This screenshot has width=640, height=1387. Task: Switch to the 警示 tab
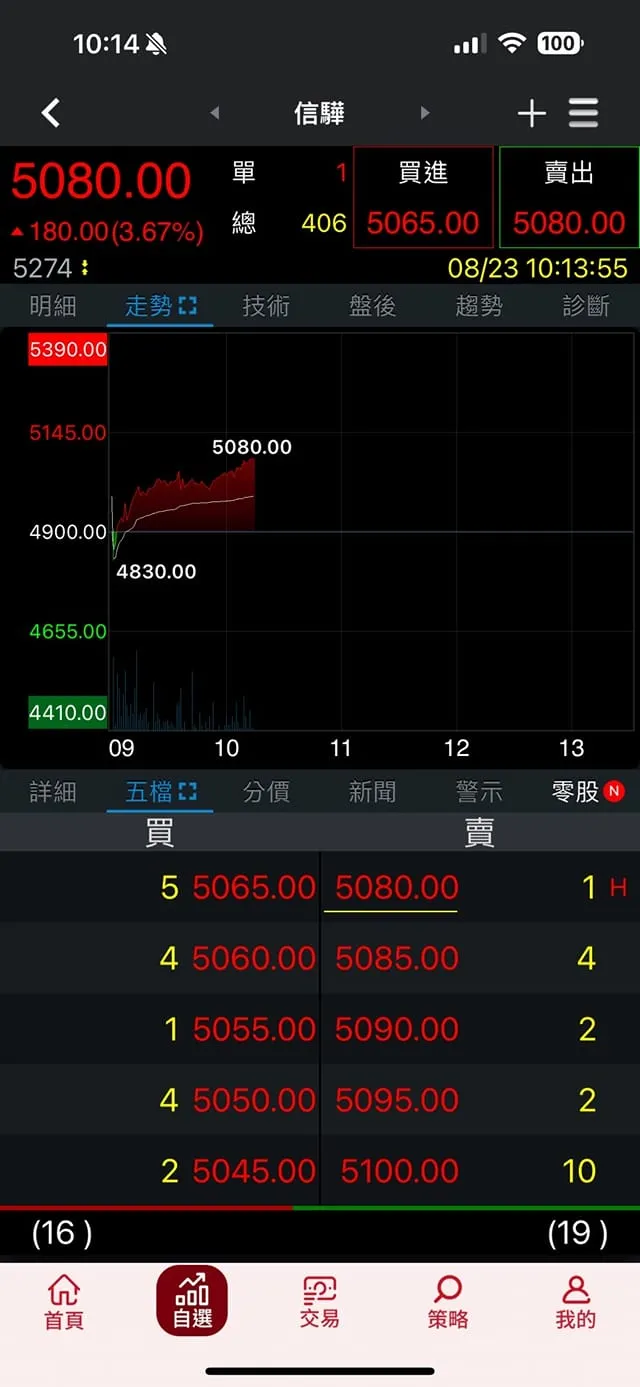click(x=479, y=792)
